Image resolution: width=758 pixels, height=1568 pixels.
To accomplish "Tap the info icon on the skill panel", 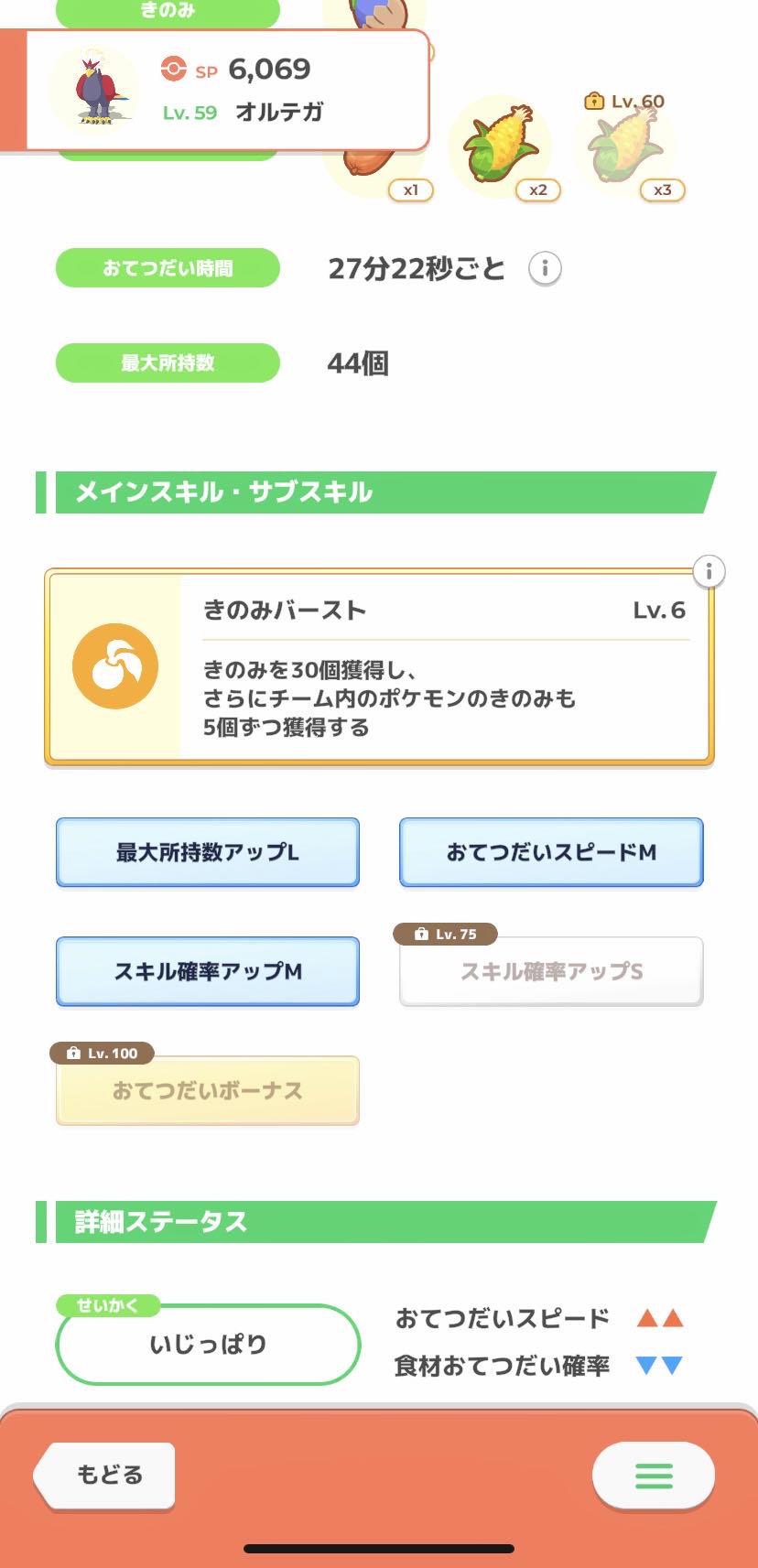I will click(708, 570).
